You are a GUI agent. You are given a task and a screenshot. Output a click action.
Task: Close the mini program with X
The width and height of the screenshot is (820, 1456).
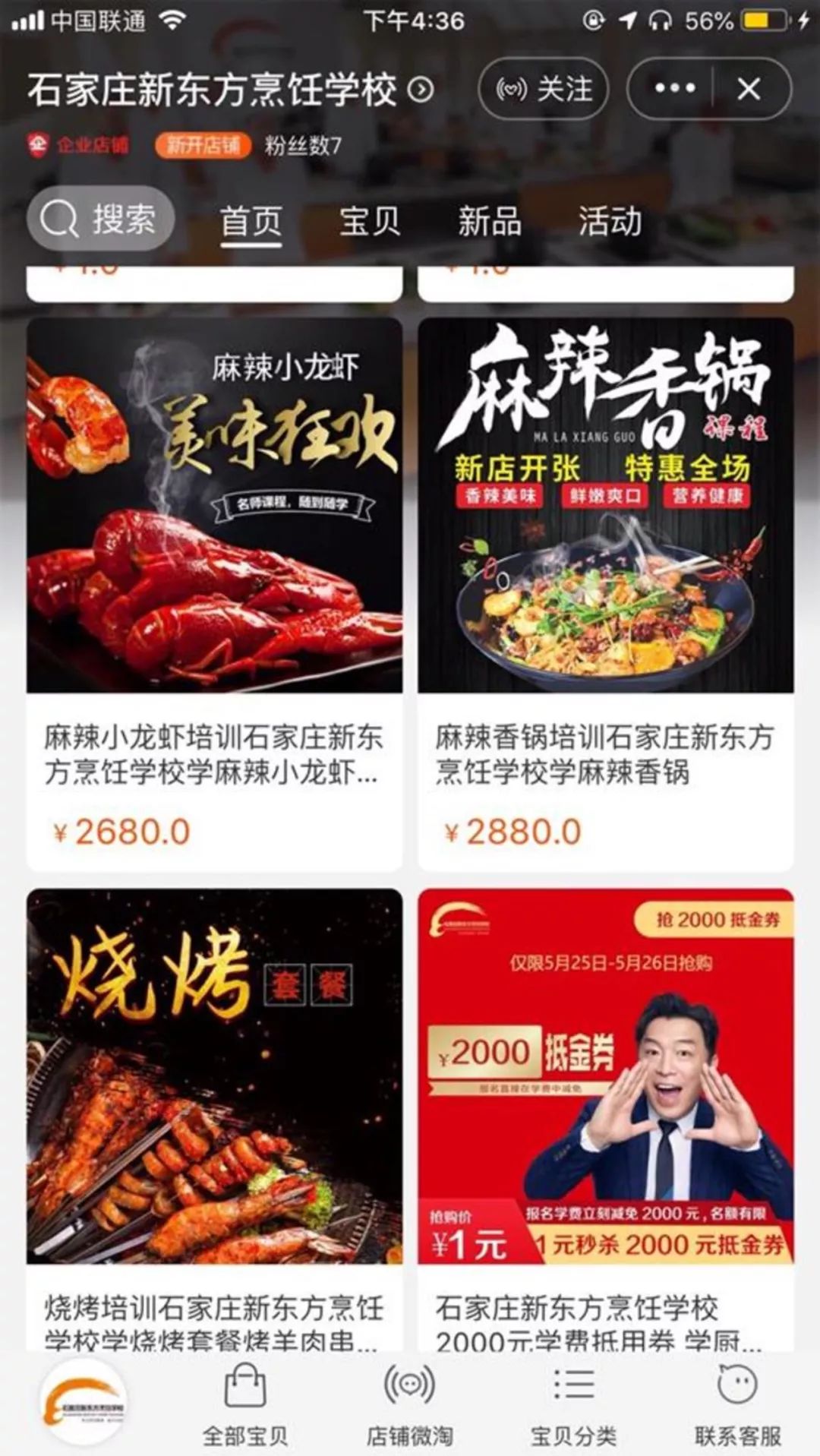pos(749,90)
